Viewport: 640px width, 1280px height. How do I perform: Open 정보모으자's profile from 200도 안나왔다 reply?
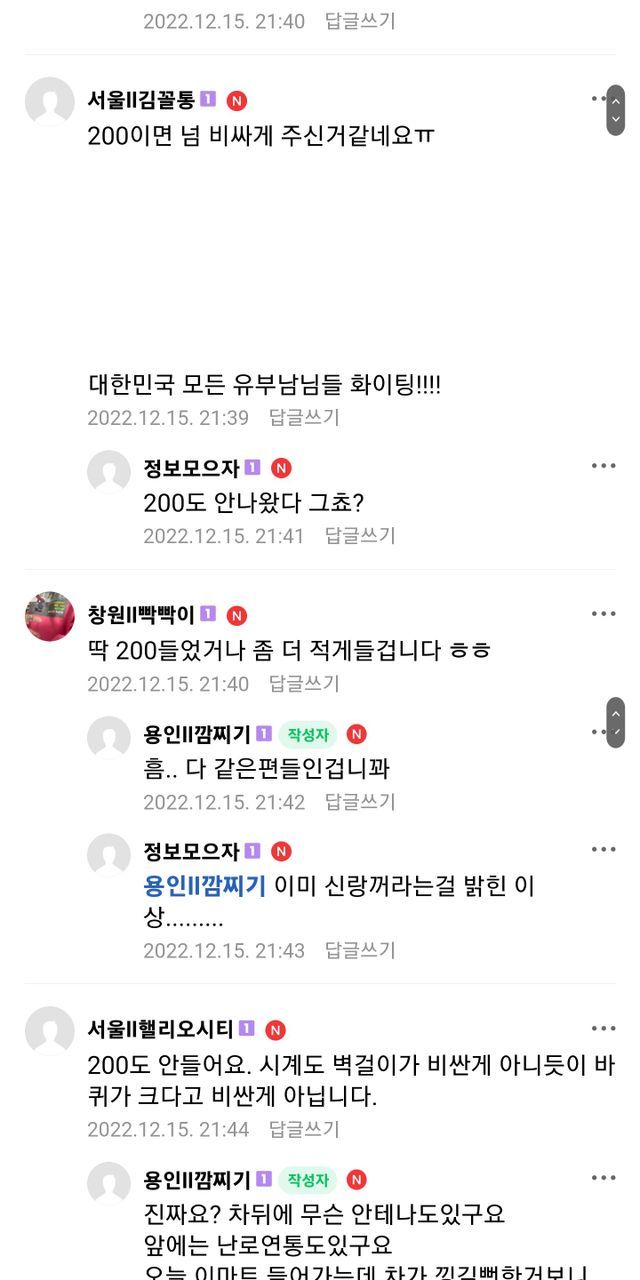(191, 467)
